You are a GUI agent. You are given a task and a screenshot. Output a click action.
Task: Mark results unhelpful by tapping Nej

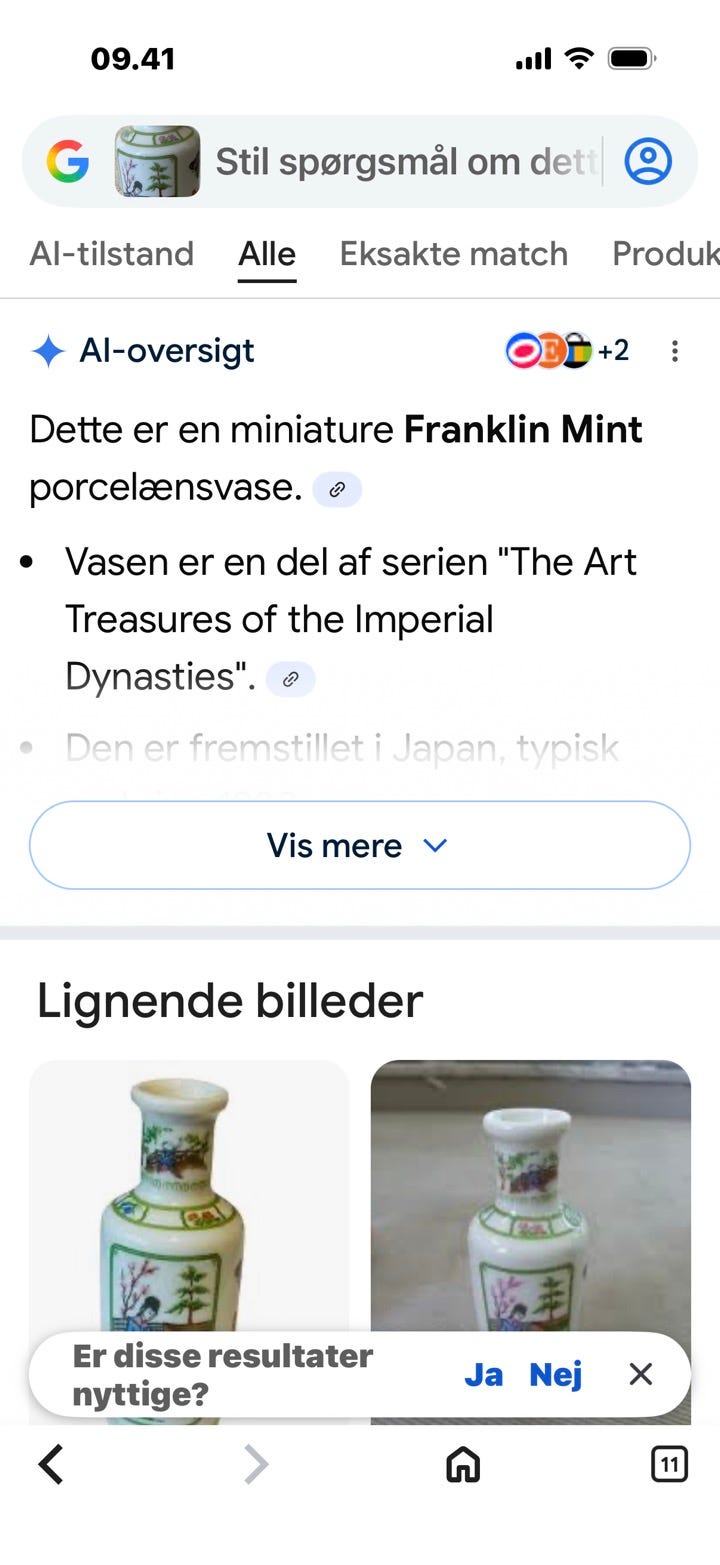click(x=556, y=1375)
